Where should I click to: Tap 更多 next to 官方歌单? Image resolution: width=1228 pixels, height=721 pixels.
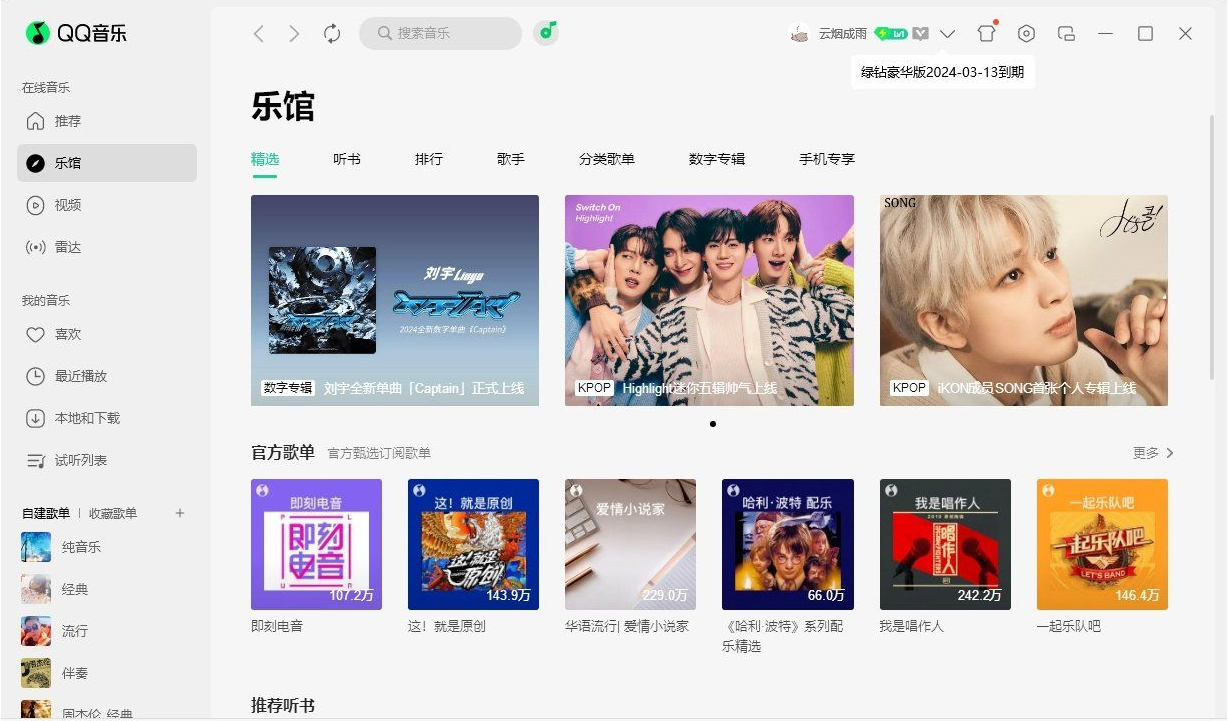pos(1153,453)
